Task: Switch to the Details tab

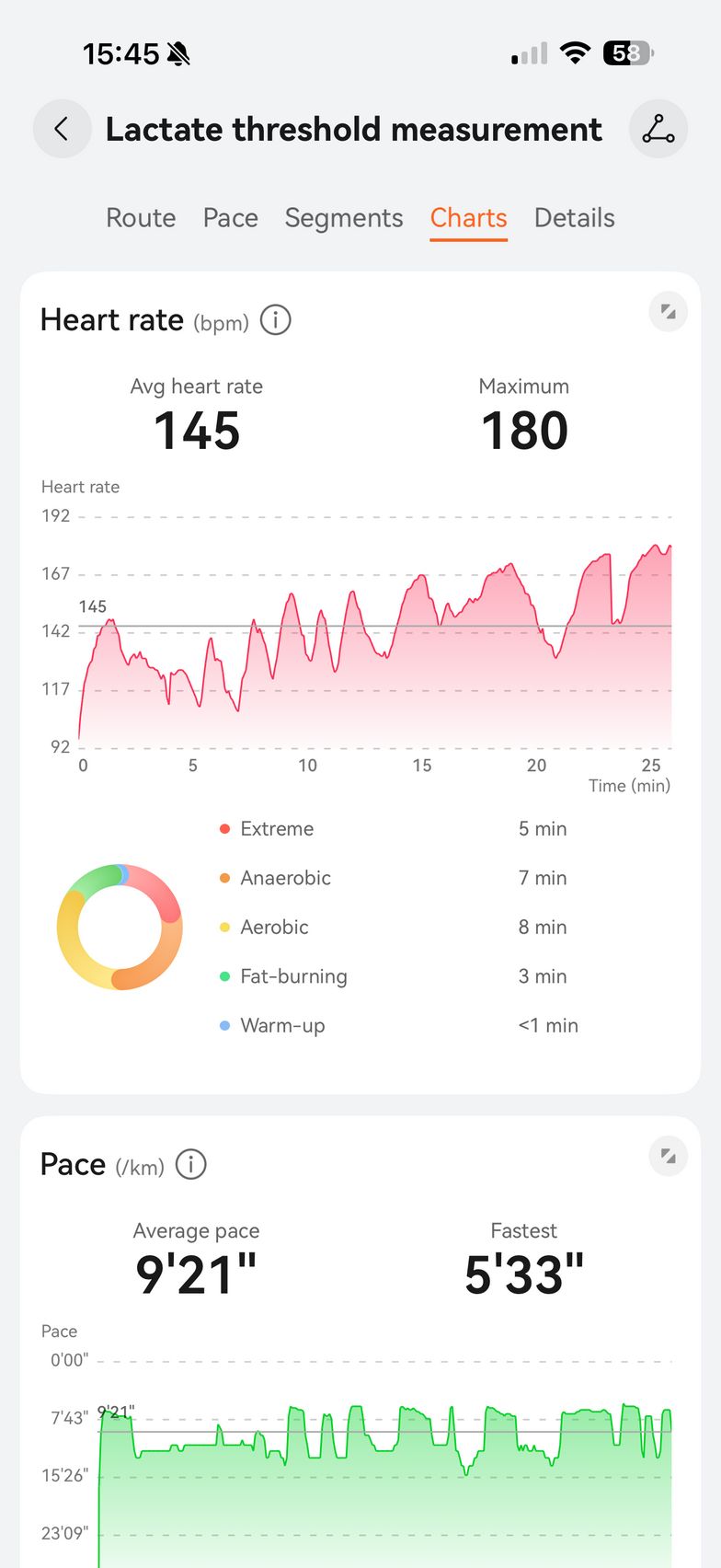Action: pyautogui.click(x=574, y=218)
